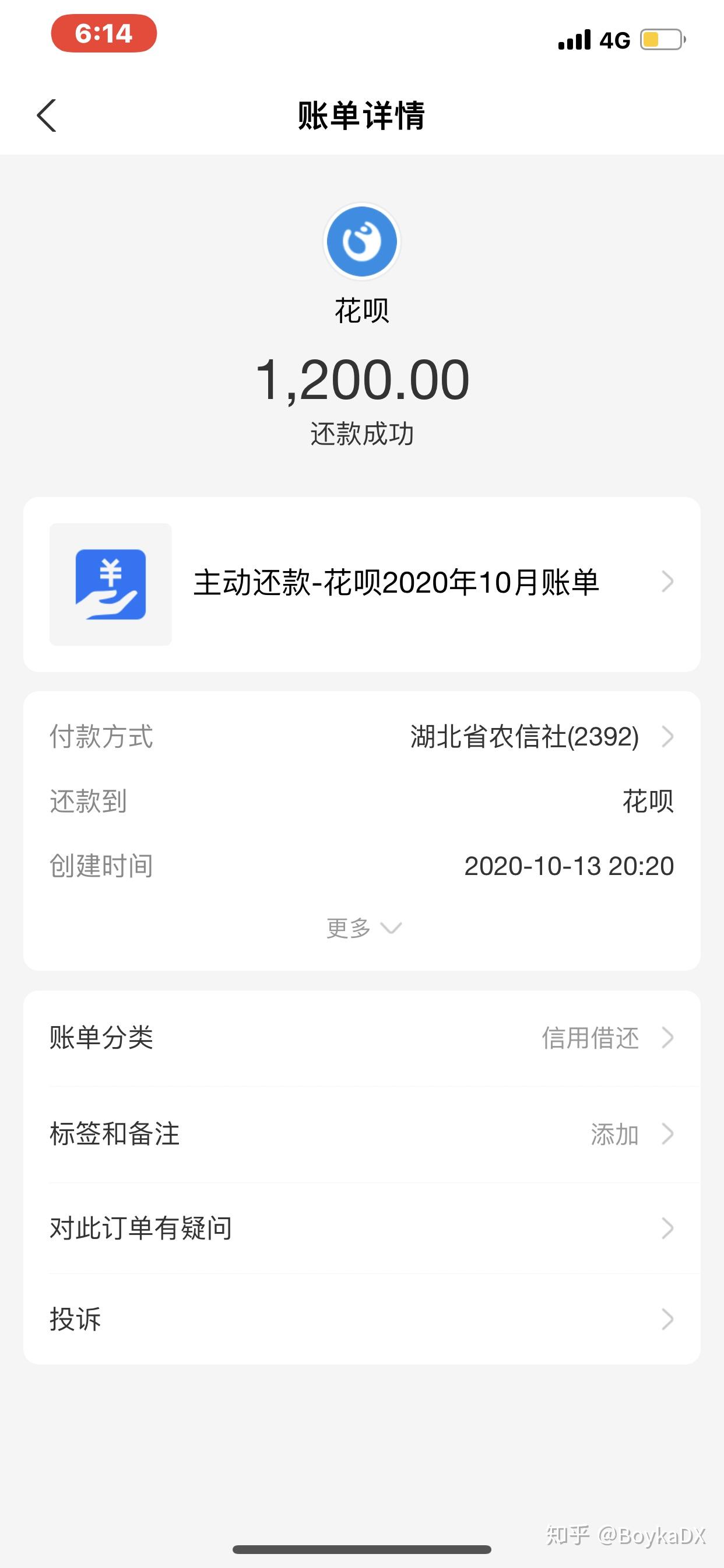Tap the chevron next to 湖北省农信社(2392)
Screen dimensions: 724x1568
point(668,738)
